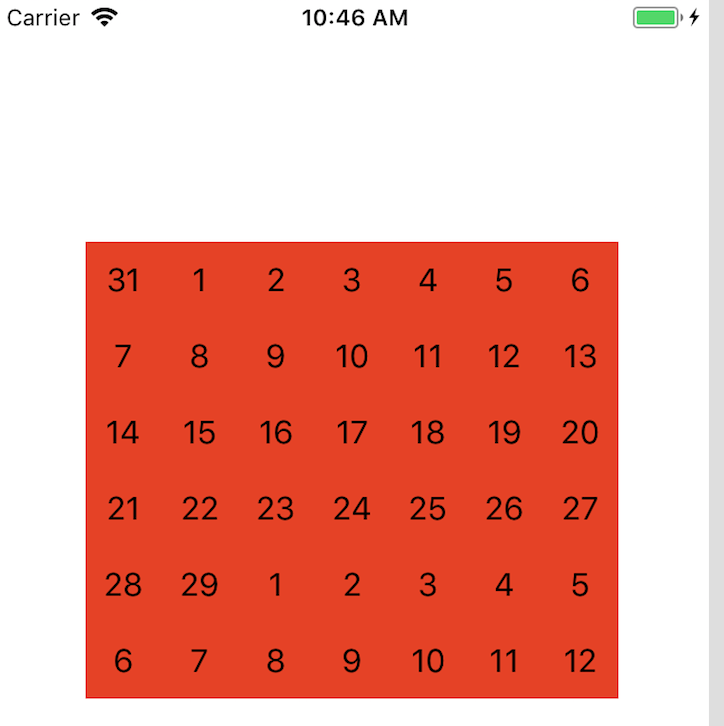This screenshot has width=724, height=726.
Task: Tap day 13 in the calendar grid
Action: 580,356
